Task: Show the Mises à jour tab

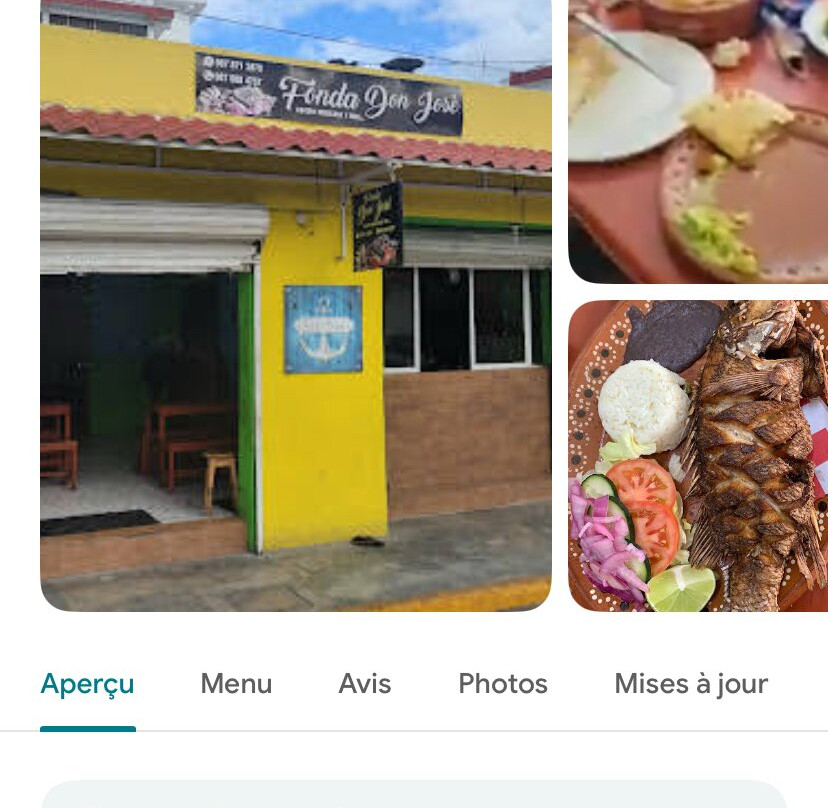Action: 690,684
